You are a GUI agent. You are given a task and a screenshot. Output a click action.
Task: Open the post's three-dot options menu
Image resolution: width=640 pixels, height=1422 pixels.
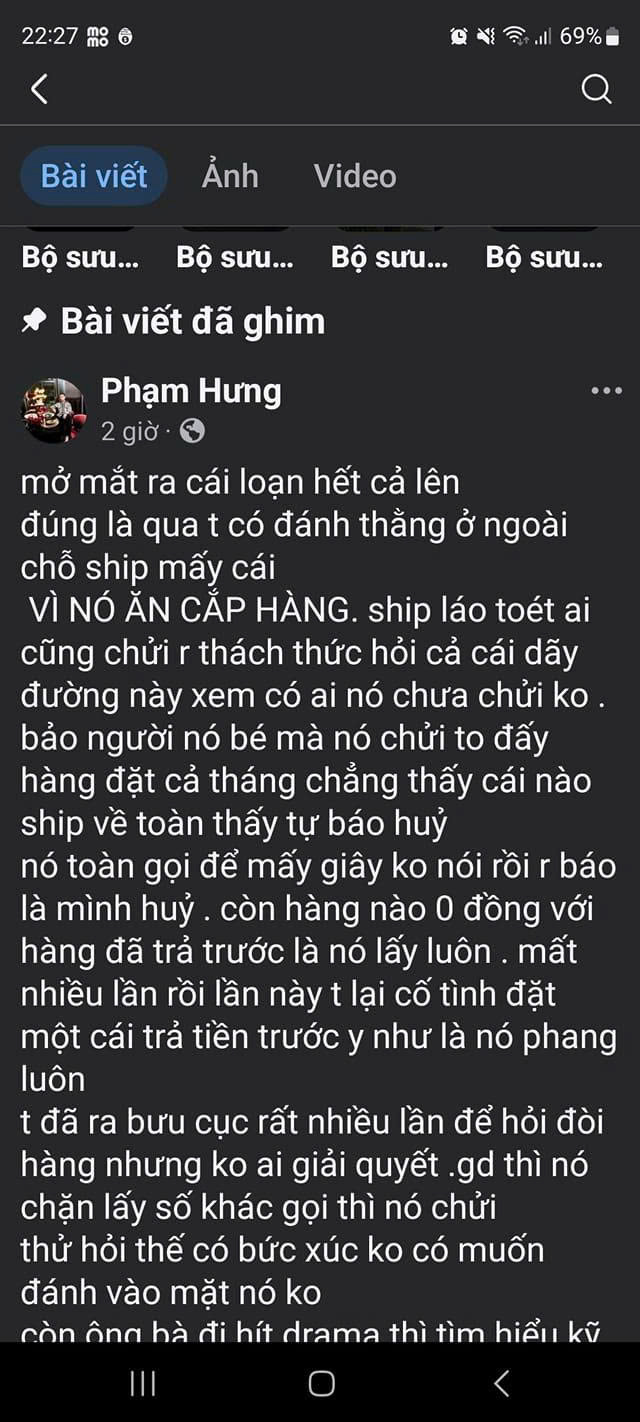606,391
